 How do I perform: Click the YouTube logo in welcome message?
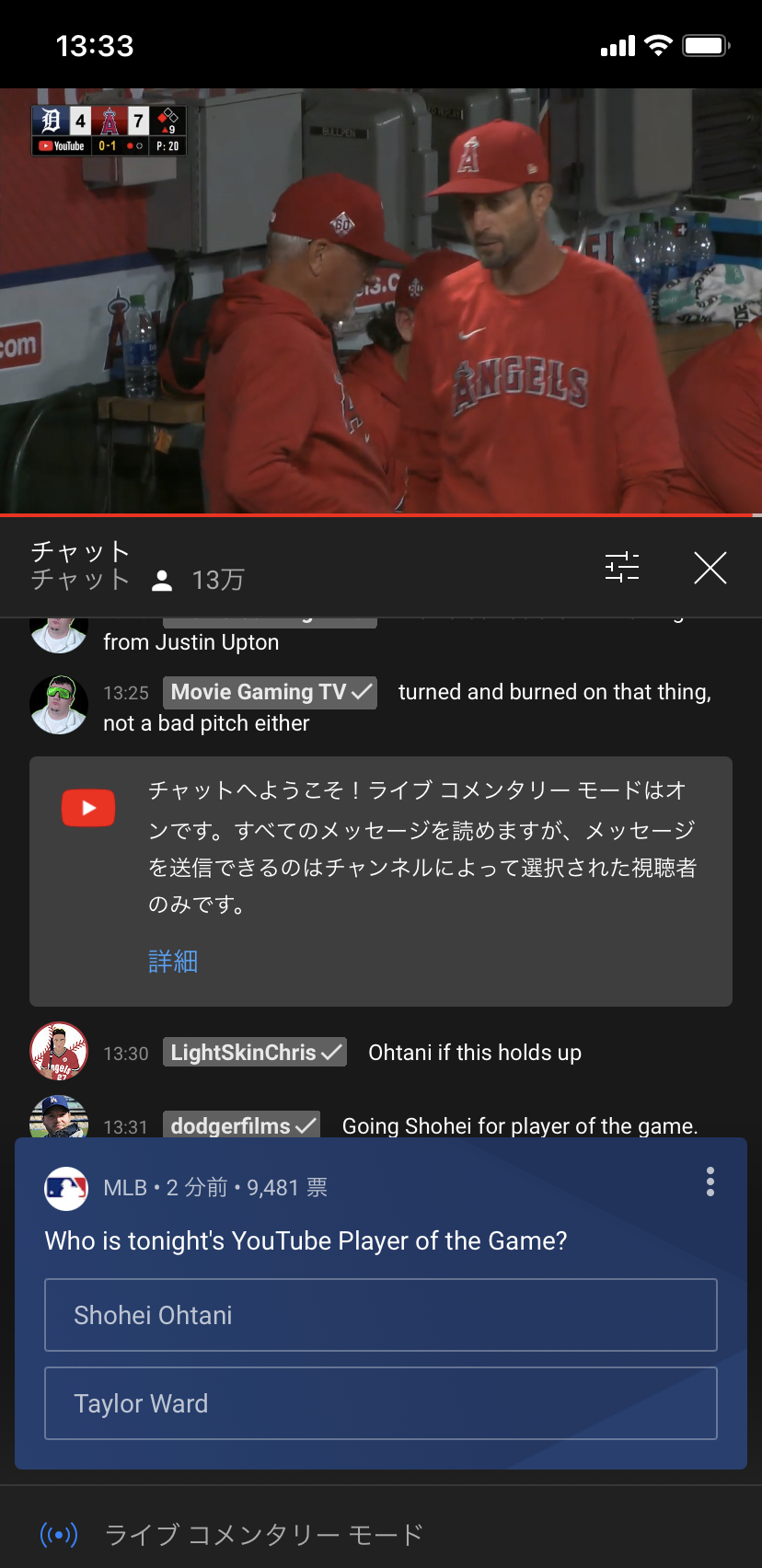[88, 807]
